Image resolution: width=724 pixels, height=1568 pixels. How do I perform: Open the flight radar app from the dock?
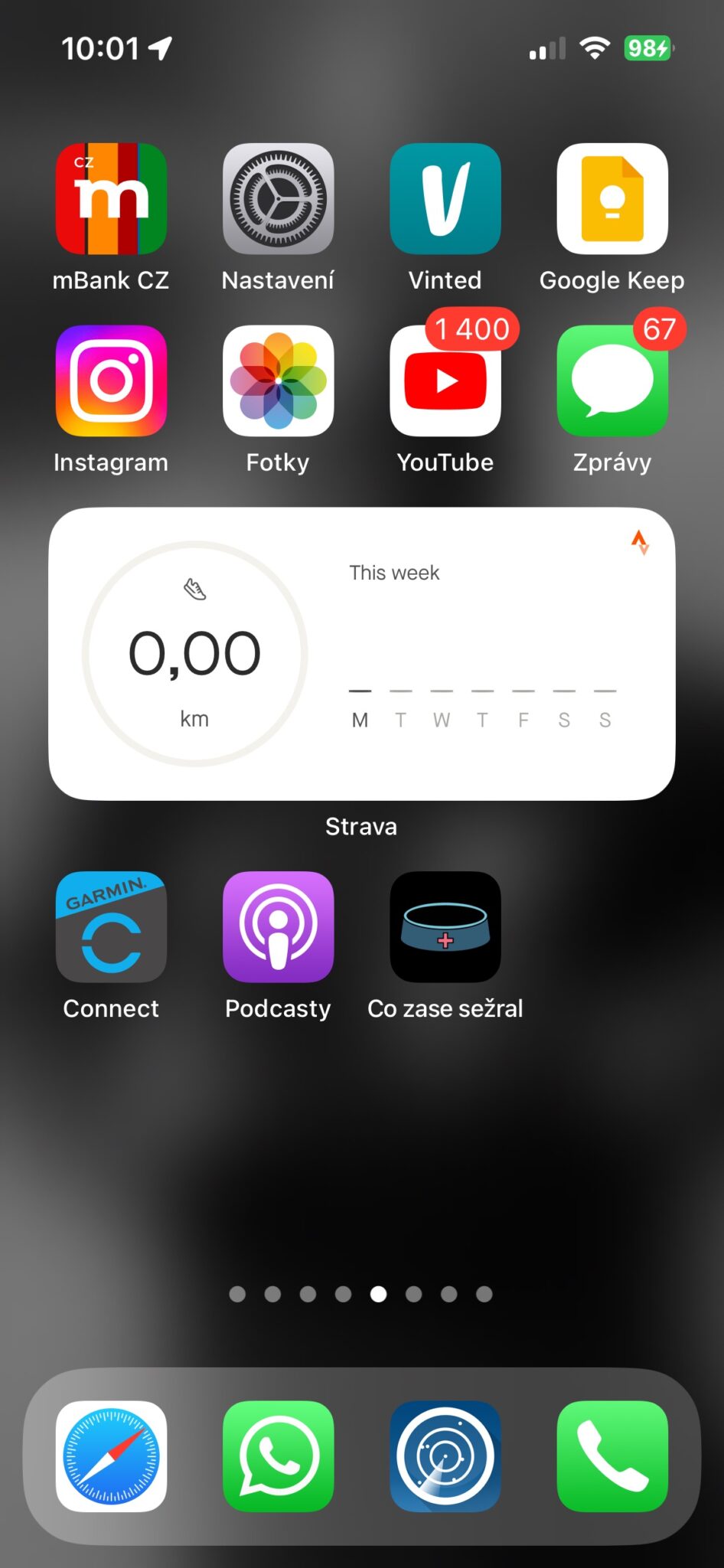pos(445,1456)
